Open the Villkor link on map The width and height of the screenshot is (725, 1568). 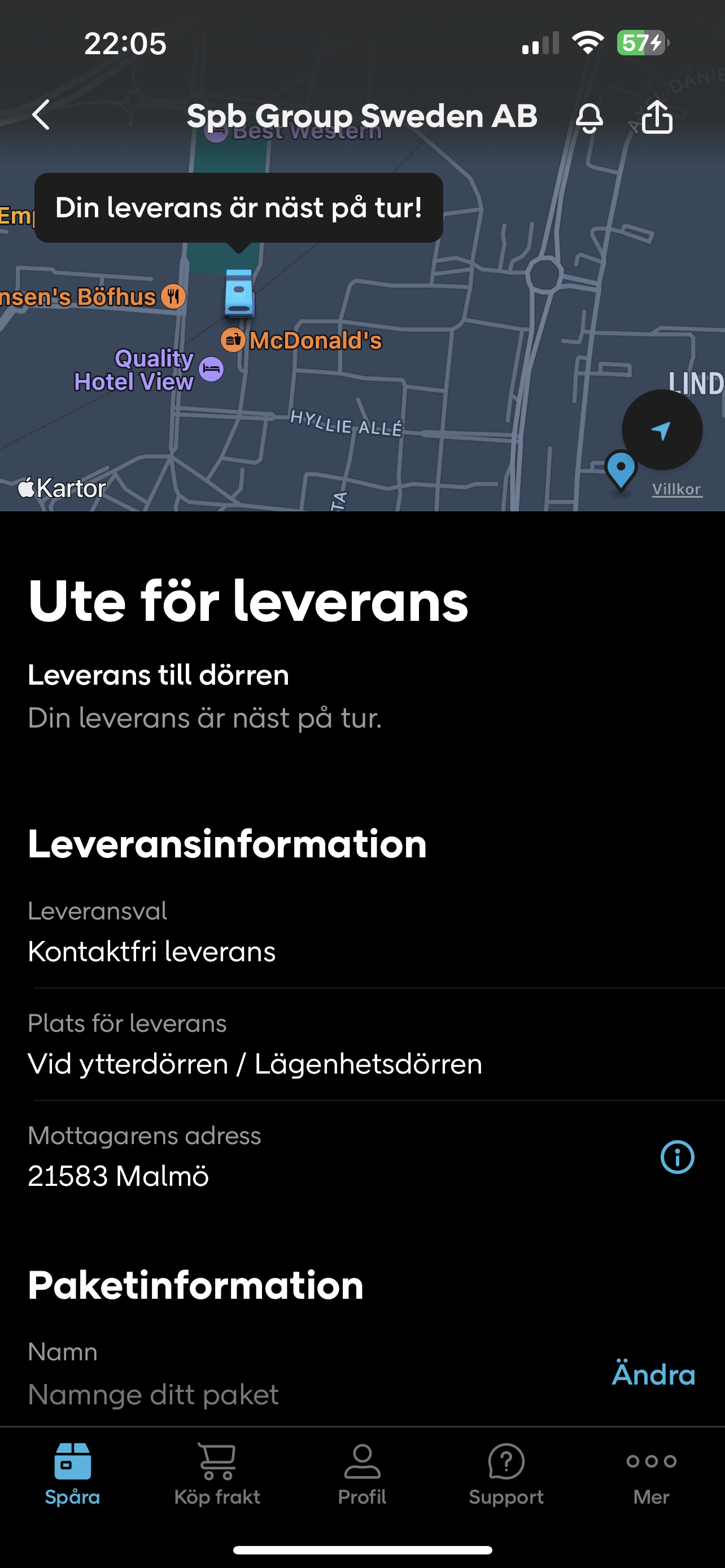677,489
